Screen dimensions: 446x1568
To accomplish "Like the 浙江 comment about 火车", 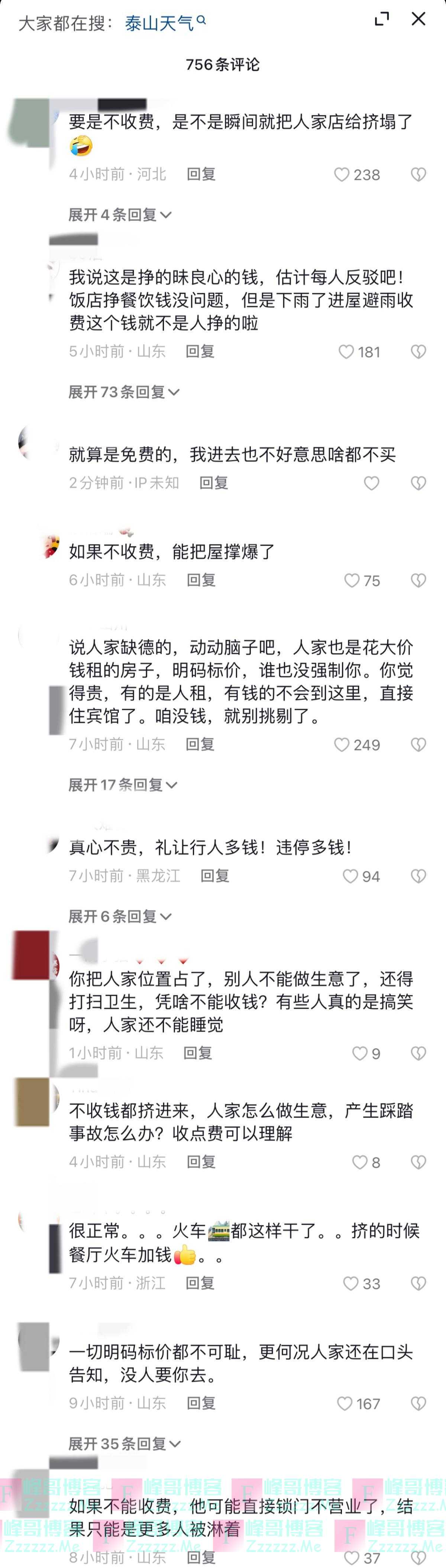I will point(350,1284).
